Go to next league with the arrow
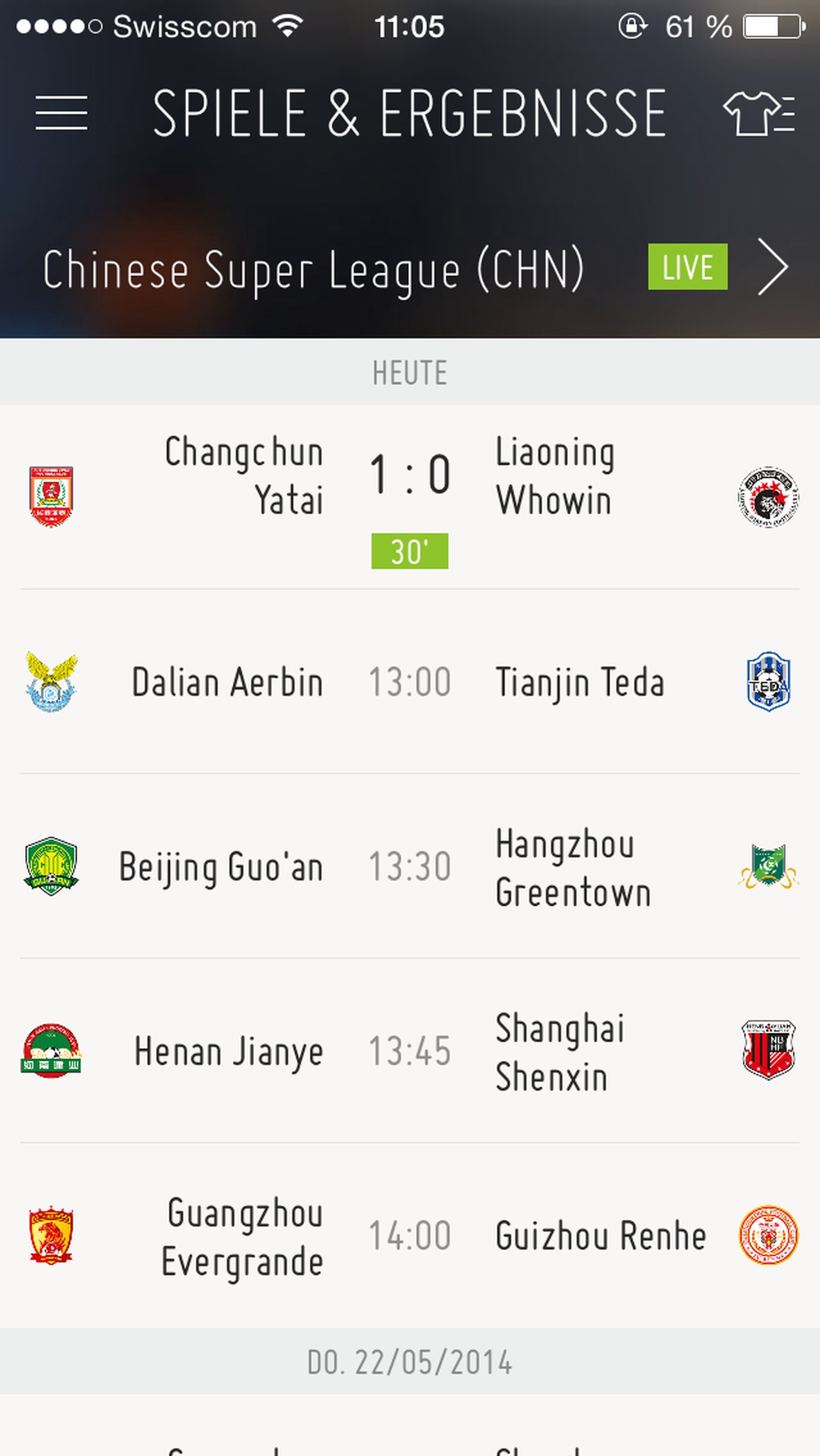Viewport: 820px width, 1456px height. click(772, 267)
